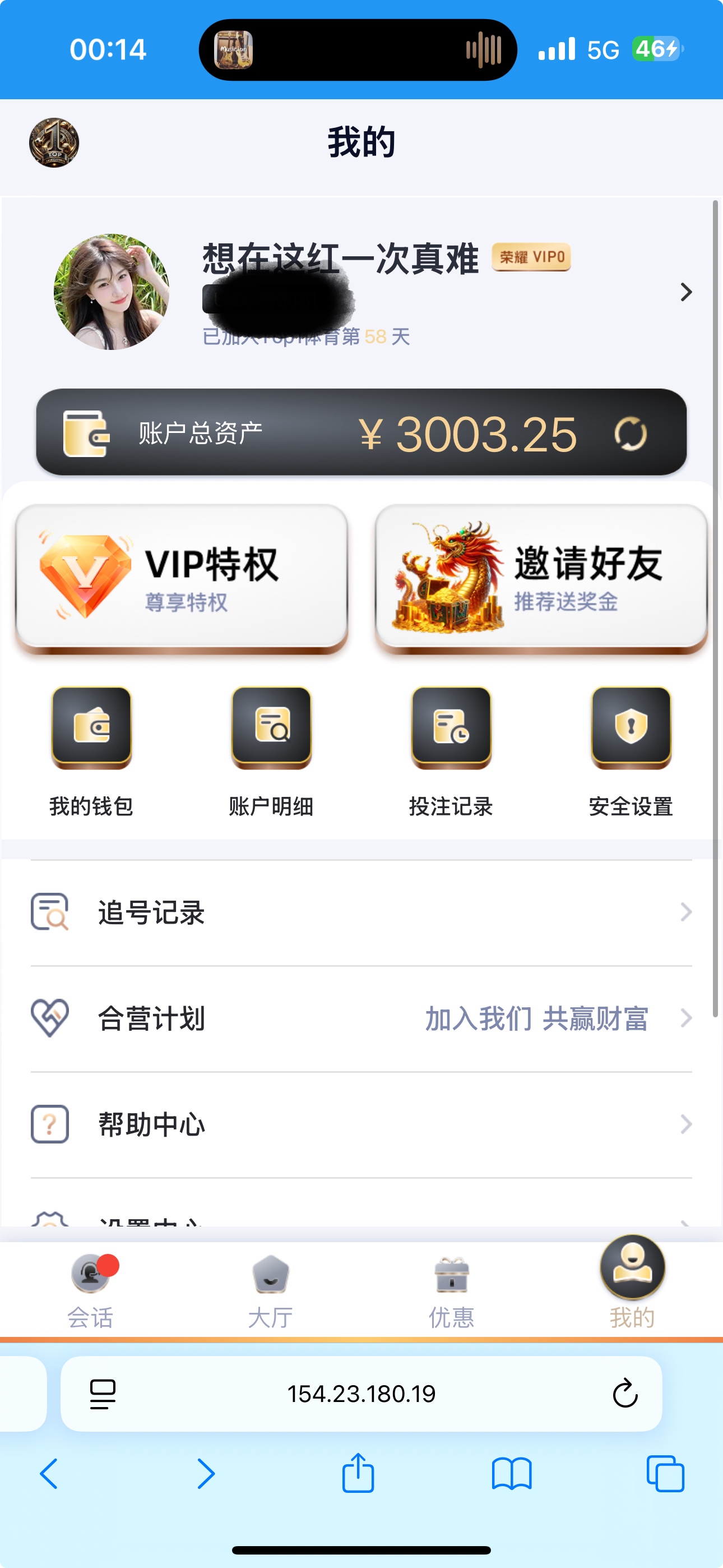Image resolution: width=723 pixels, height=1568 pixels.
Task: Open the 追号记录 row
Action: [x=361, y=912]
